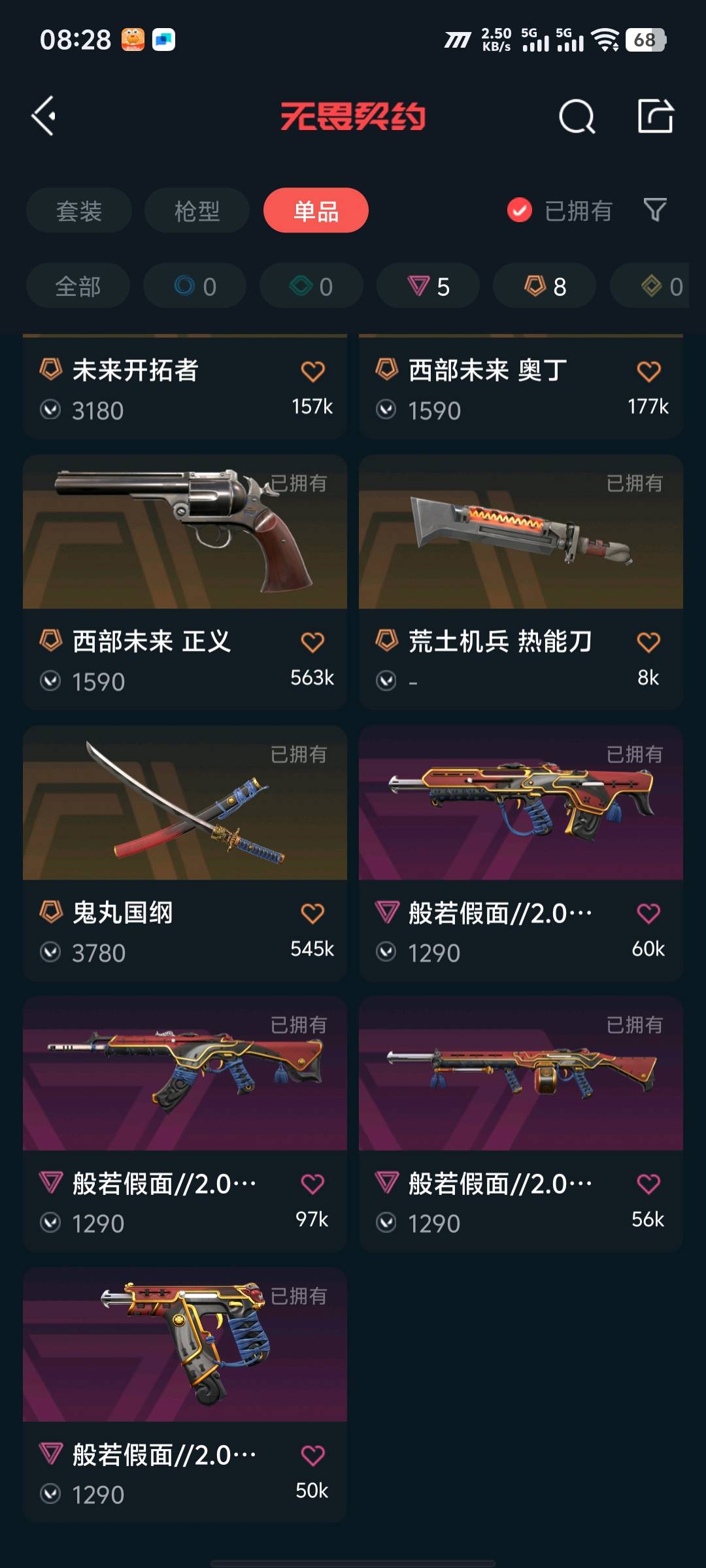Go back using the arrow icon
The image size is (706, 1568).
coord(44,116)
